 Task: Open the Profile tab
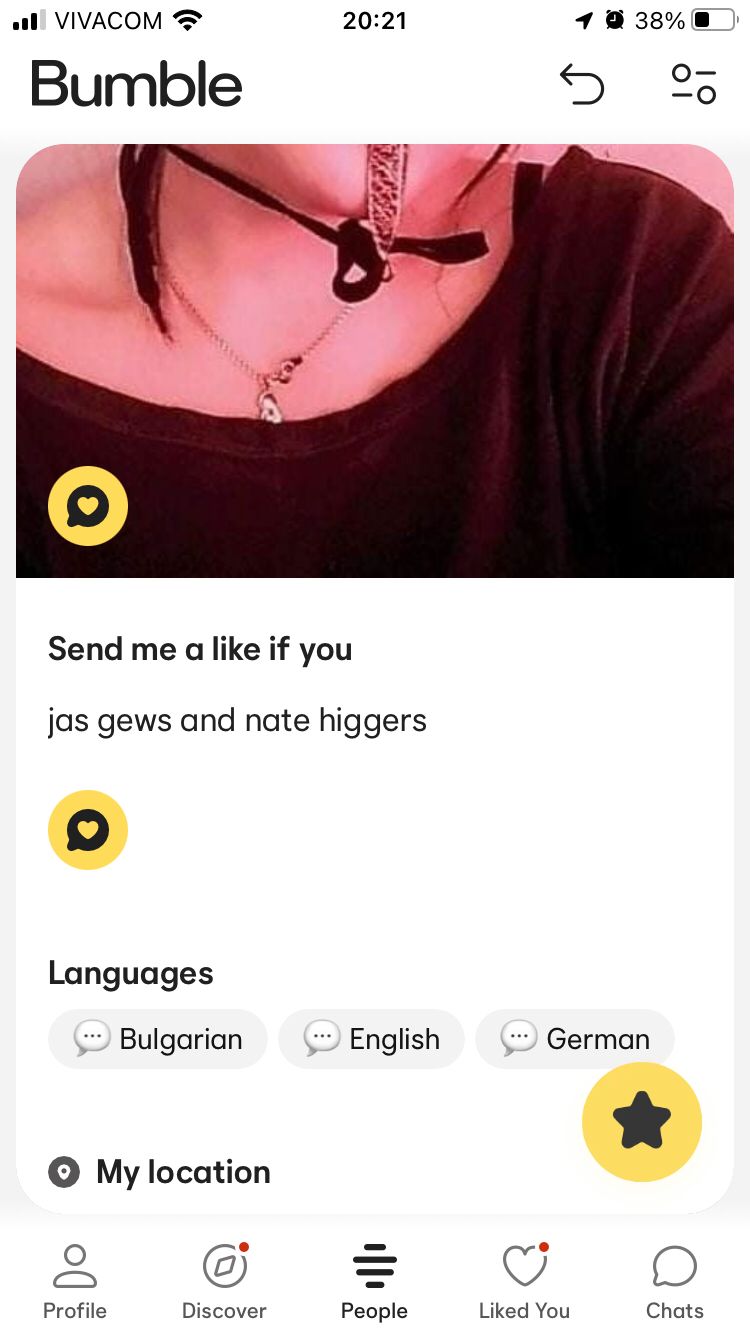[75, 1282]
